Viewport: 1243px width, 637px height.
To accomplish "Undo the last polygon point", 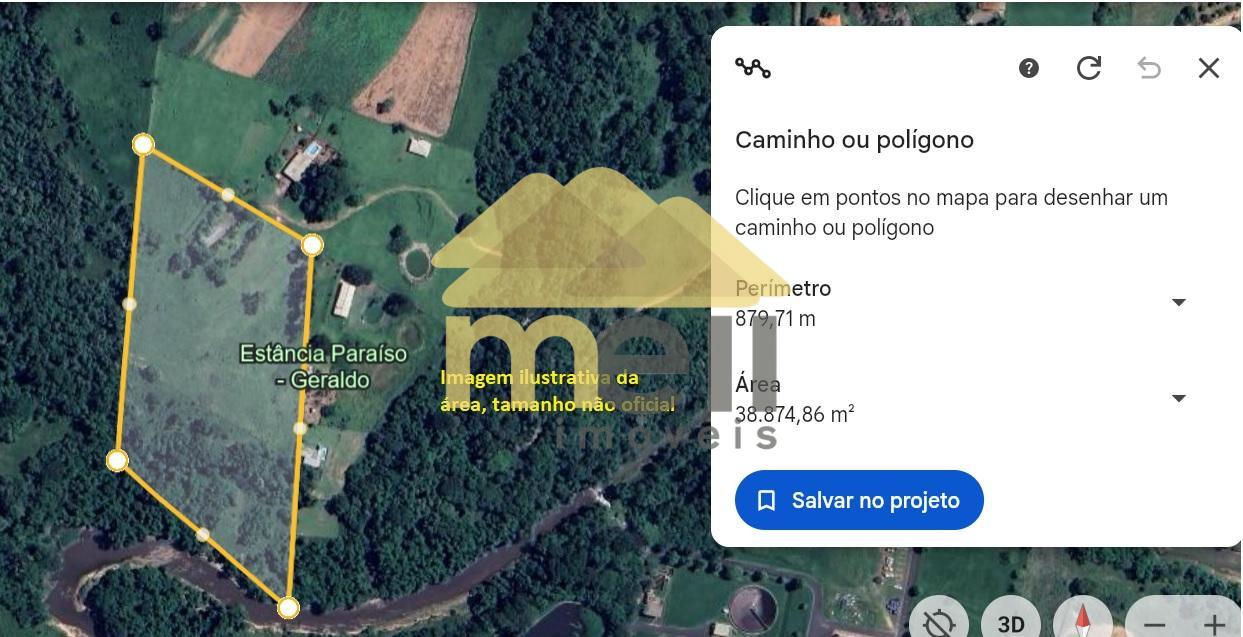I will tap(1149, 68).
